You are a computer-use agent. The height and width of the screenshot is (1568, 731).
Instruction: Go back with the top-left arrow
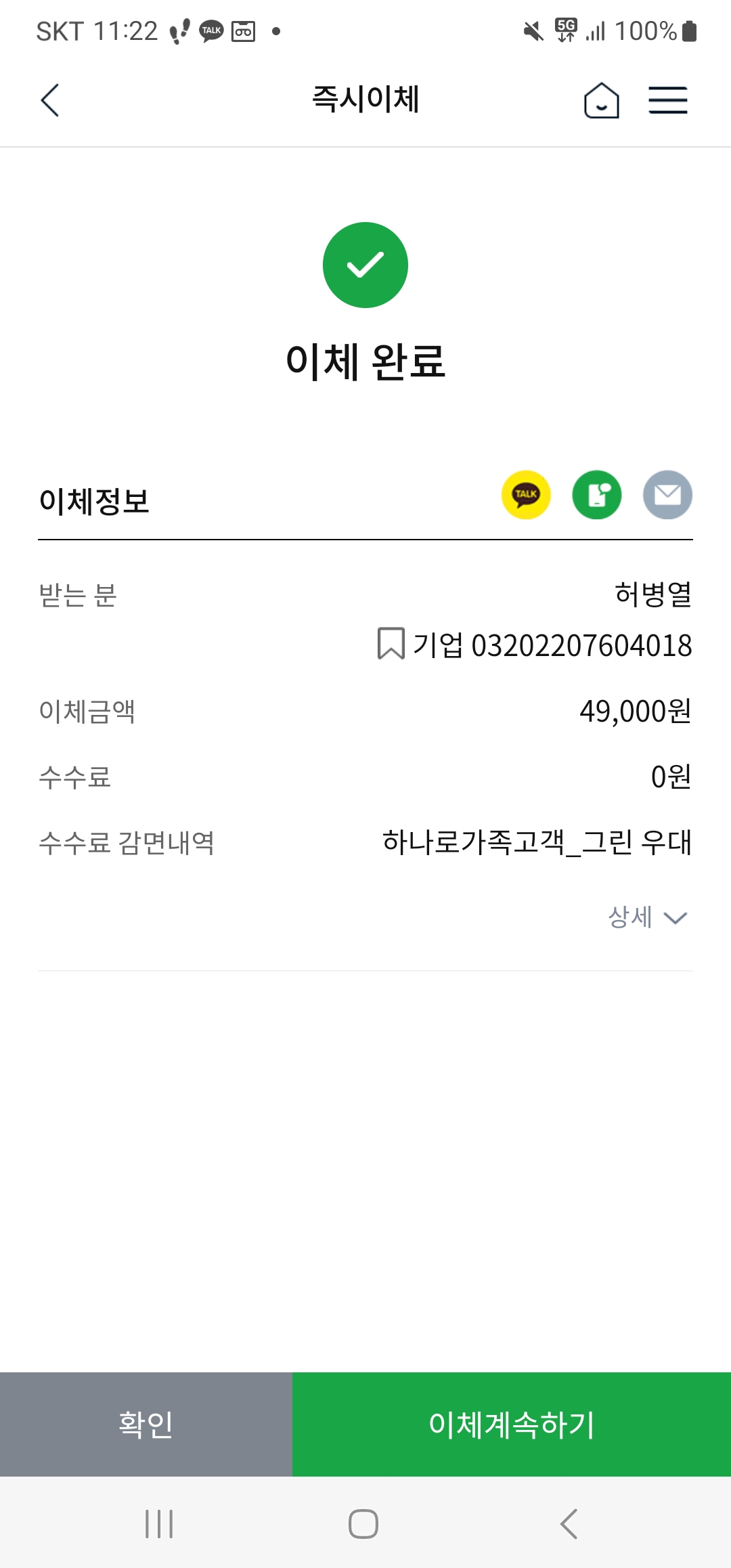coord(50,100)
